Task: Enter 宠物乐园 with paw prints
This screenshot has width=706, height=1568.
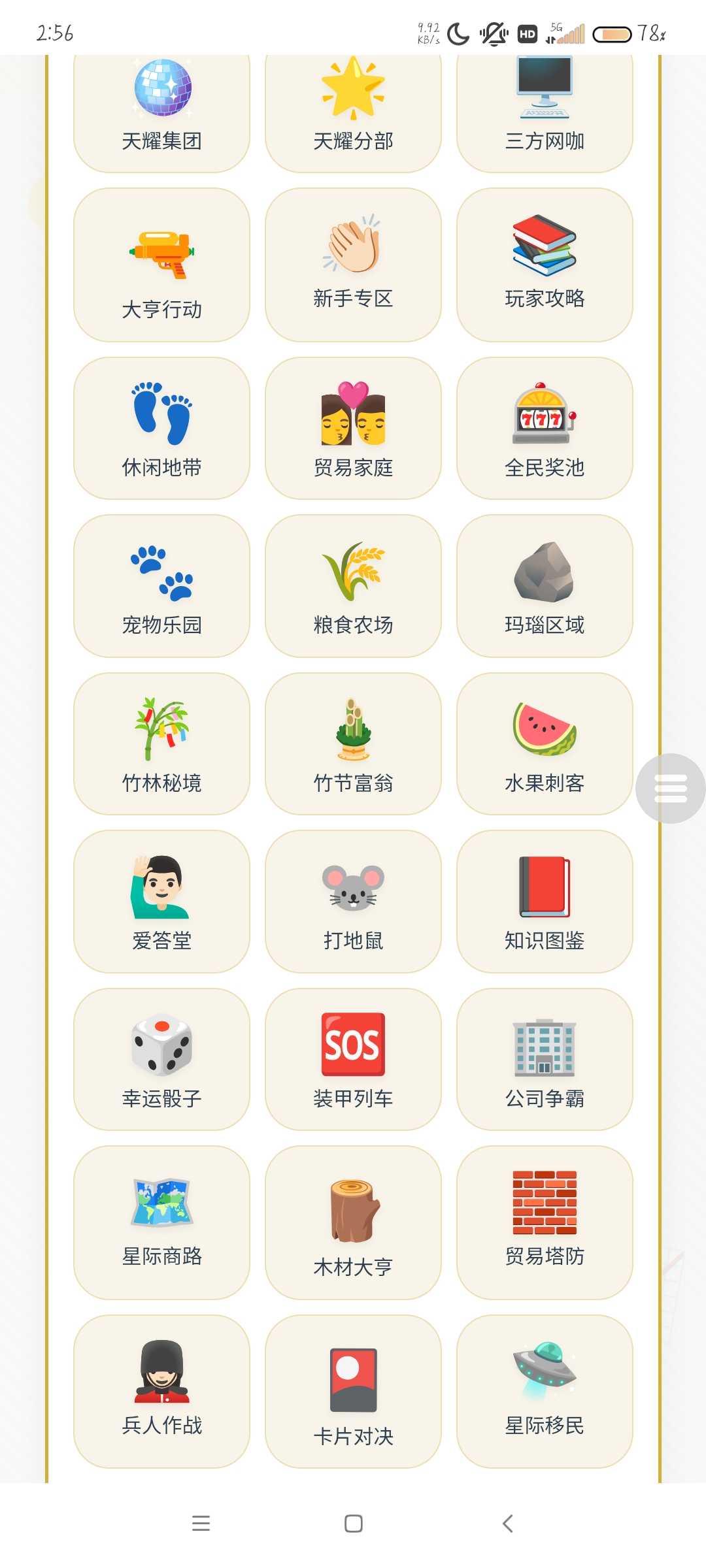Action: (161, 586)
